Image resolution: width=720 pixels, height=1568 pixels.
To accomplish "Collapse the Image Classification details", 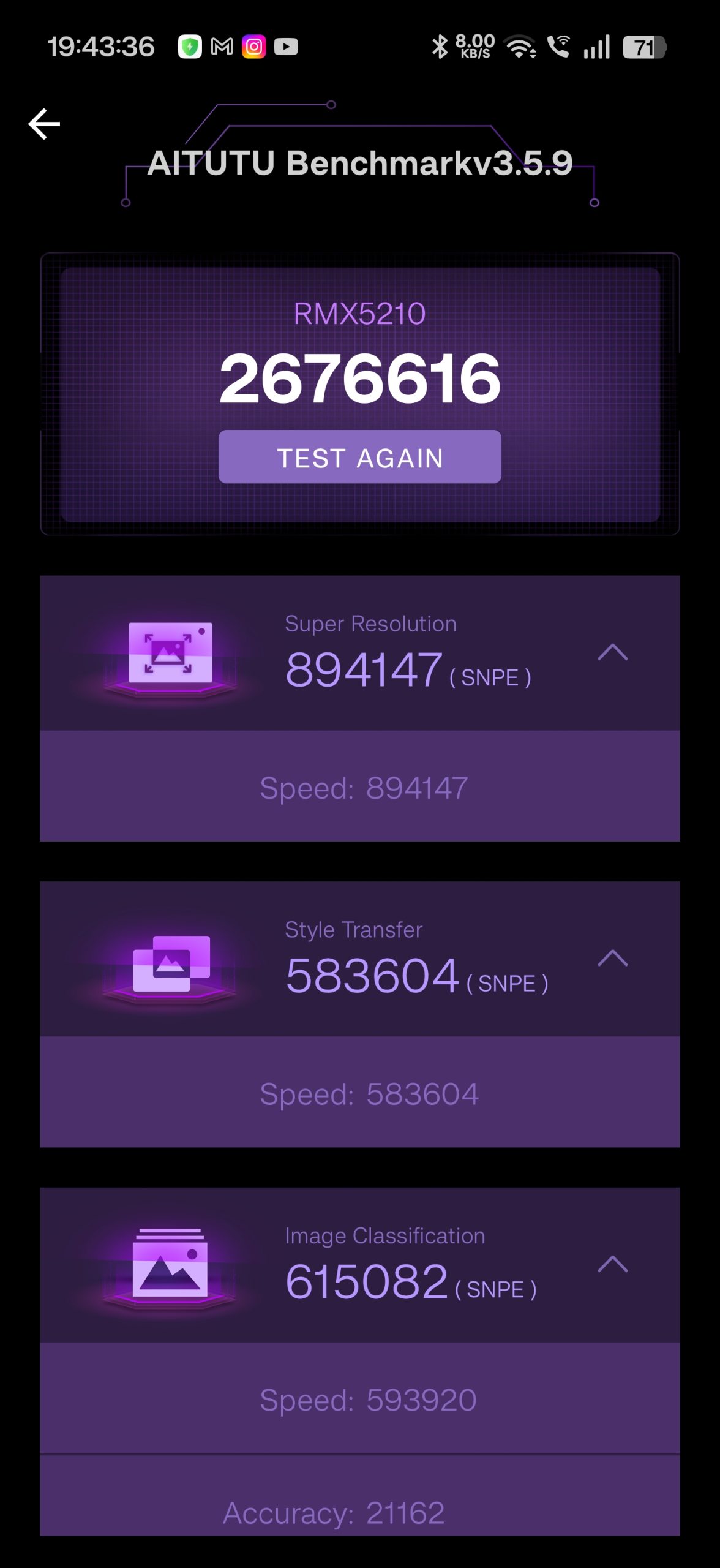I will pos(612,1264).
